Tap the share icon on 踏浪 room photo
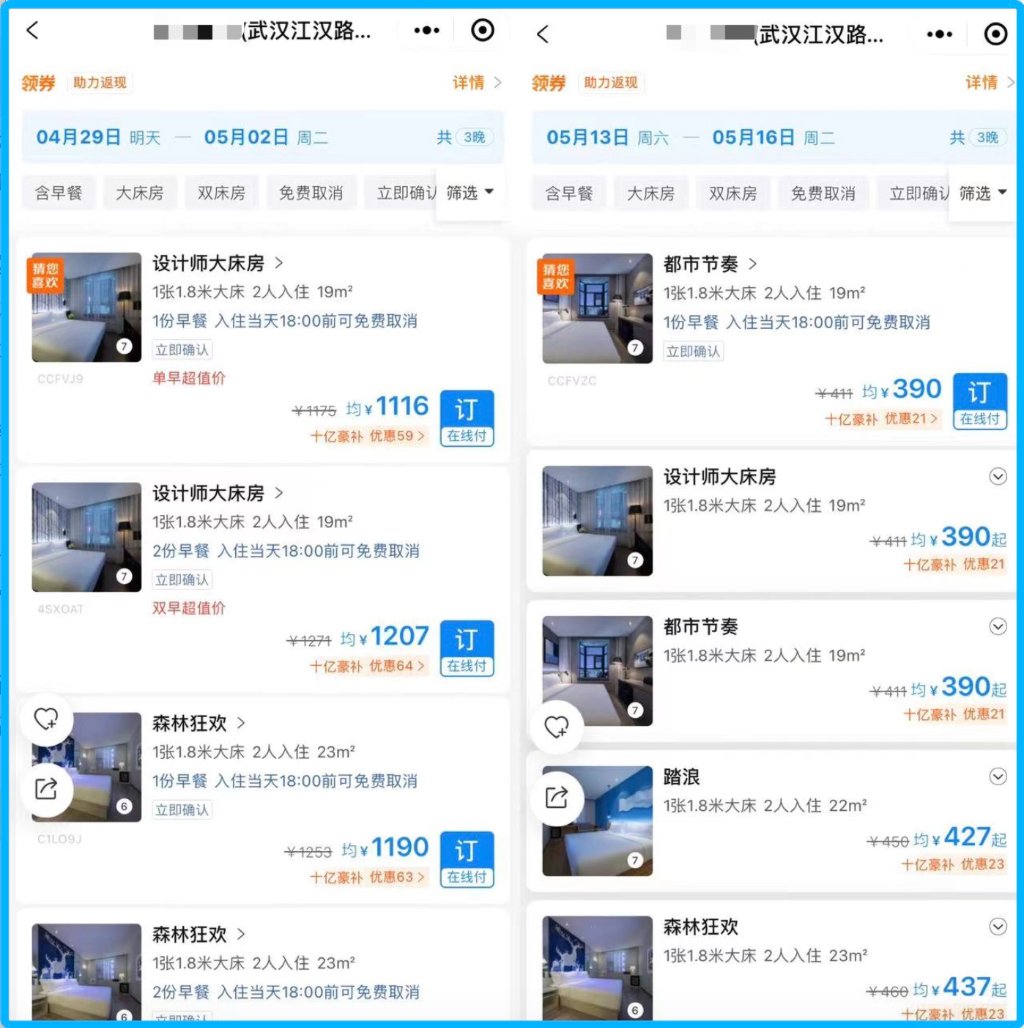The width and height of the screenshot is (1024, 1028). click(557, 798)
